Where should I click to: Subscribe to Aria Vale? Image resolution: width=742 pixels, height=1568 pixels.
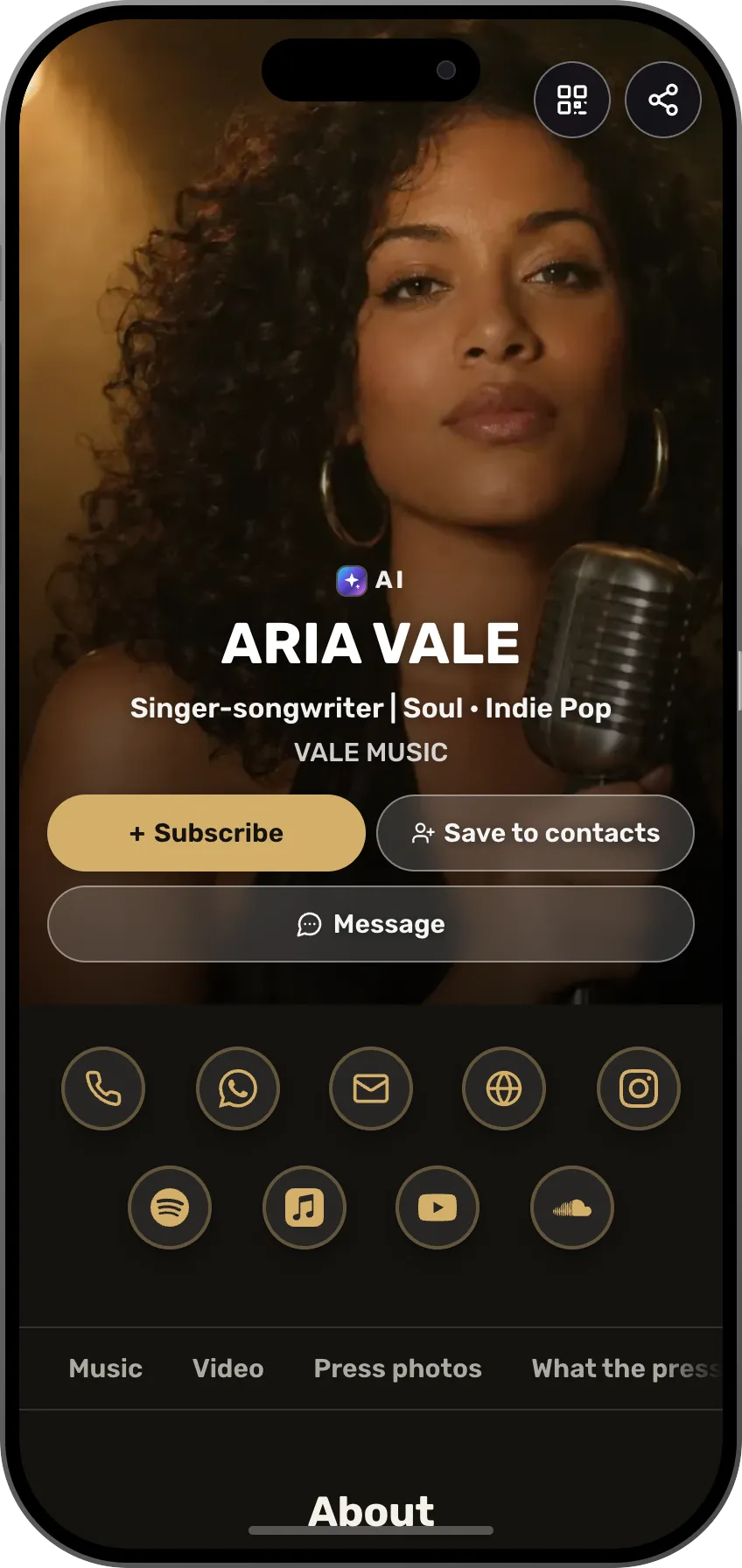[x=206, y=833]
